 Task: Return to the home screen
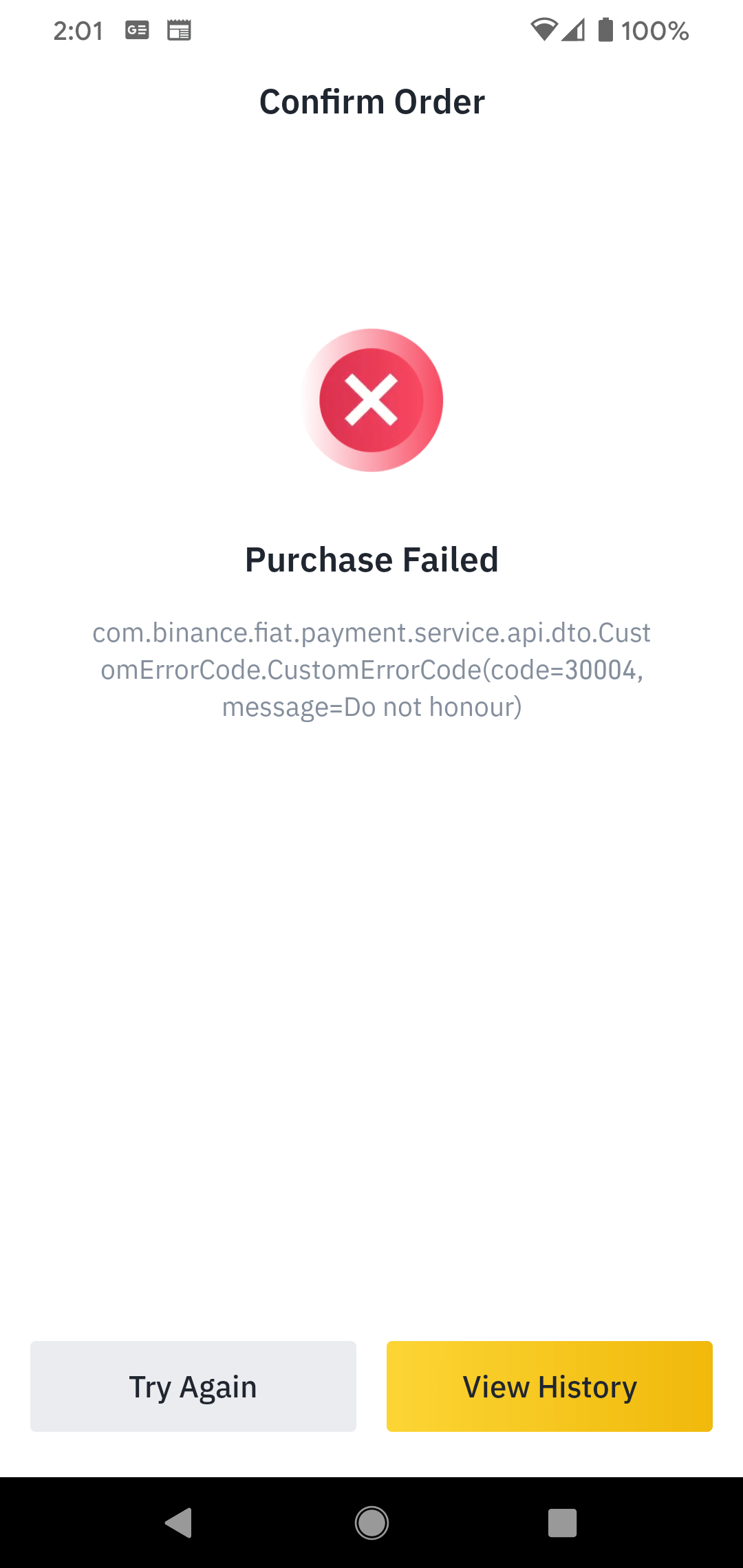371,1523
